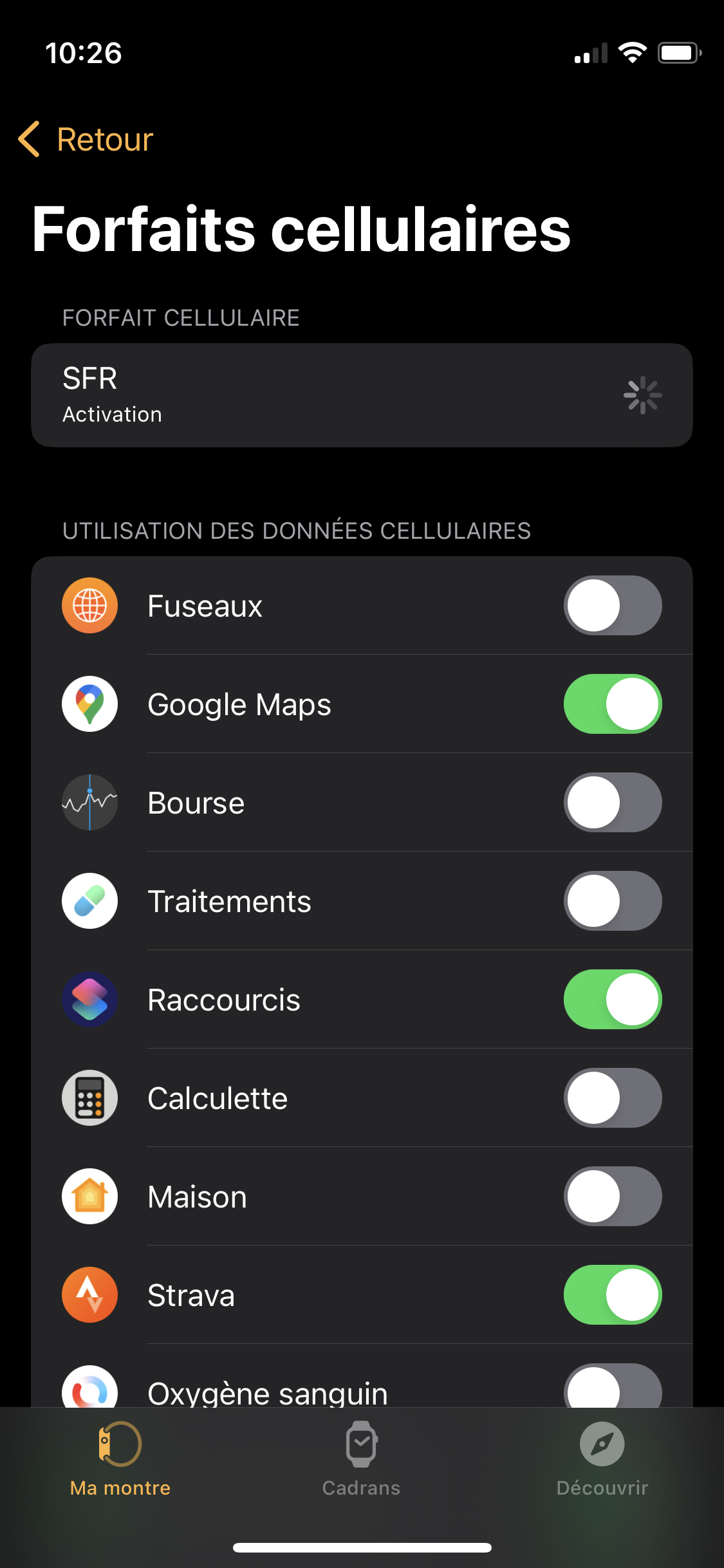Toggle cellular data for Maison
Viewport: 724px width, 1568px height.
(x=612, y=1197)
